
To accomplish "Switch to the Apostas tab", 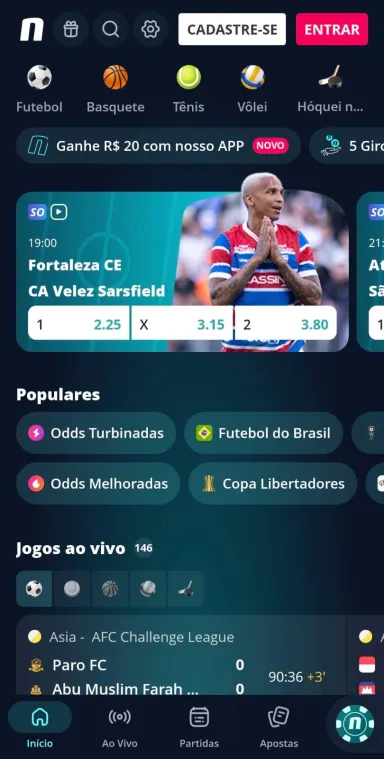I will tap(279, 726).
